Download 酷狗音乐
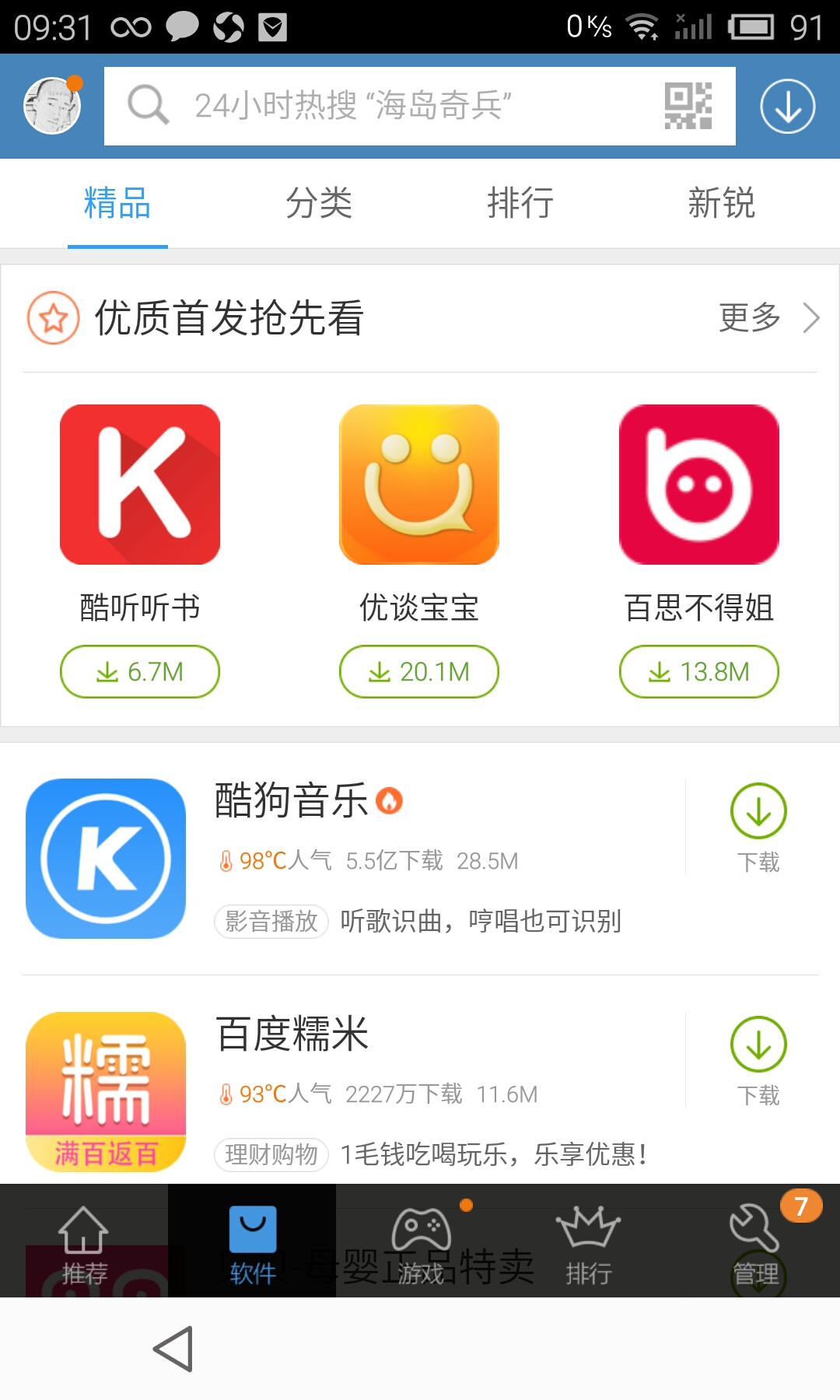This screenshot has height=1400, width=840. coord(758,828)
